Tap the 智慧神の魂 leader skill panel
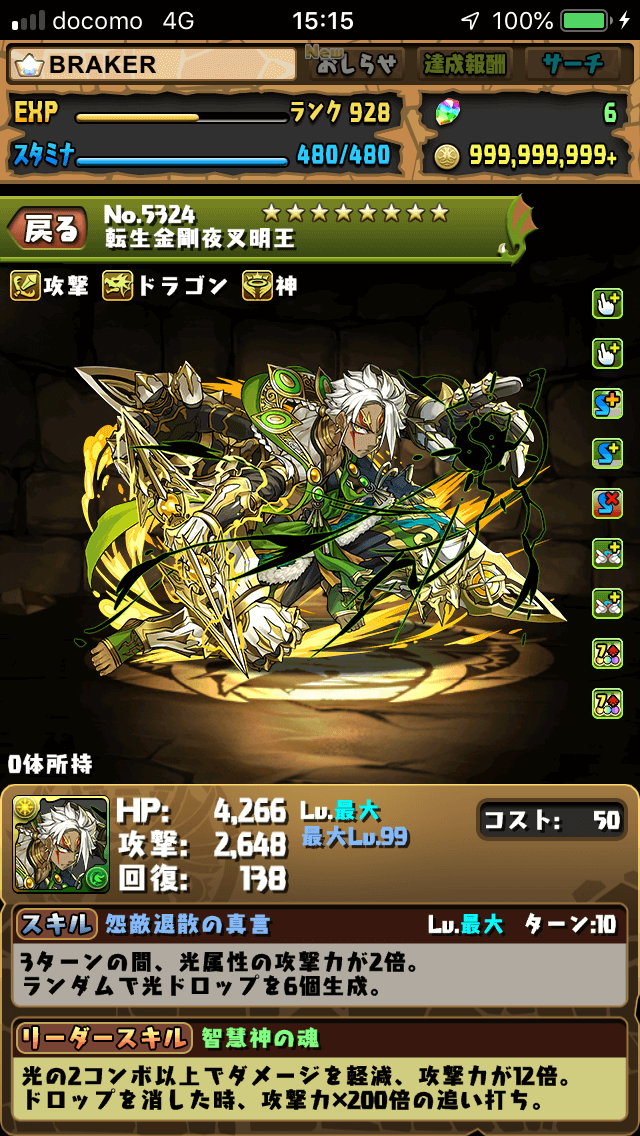This screenshot has height=1136, width=640. [320, 1072]
